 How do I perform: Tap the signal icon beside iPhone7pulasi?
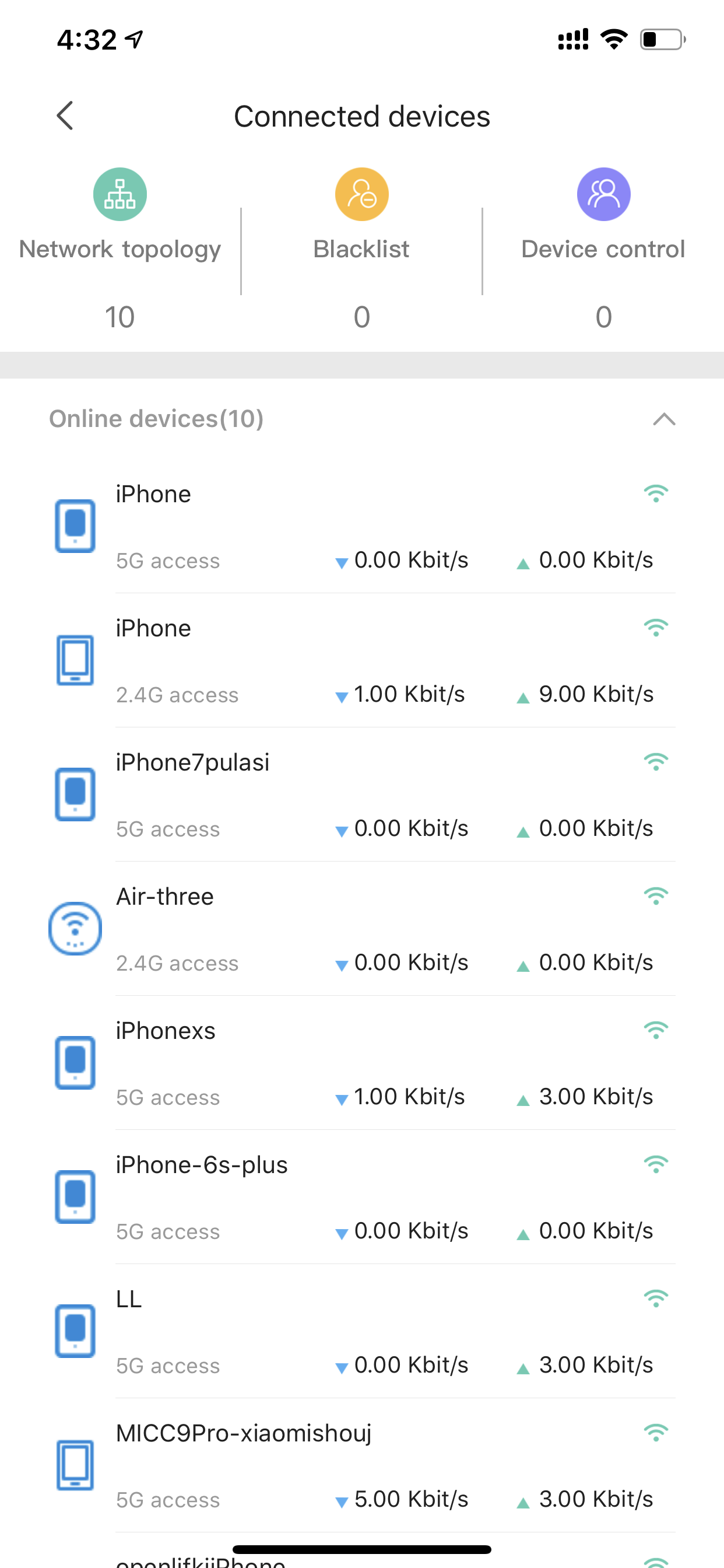(656, 761)
